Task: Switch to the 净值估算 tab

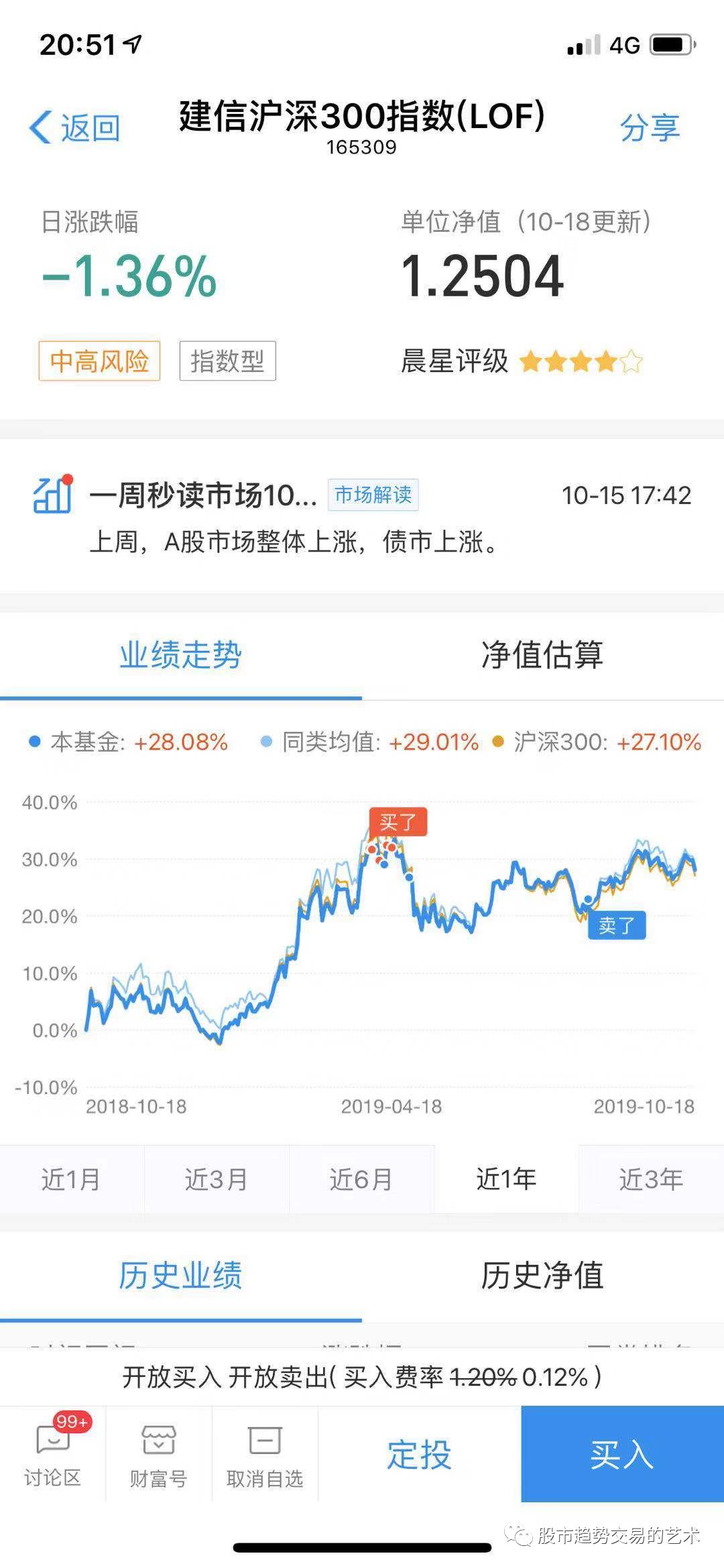Action: [x=543, y=655]
